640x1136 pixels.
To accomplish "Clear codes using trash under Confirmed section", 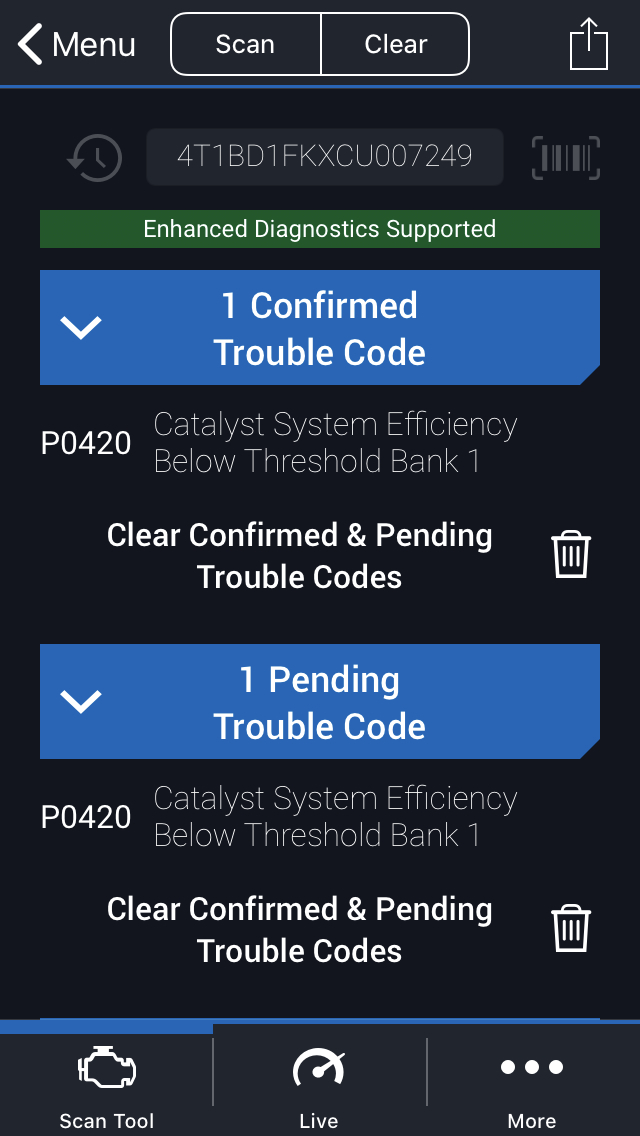I will click(571, 555).
